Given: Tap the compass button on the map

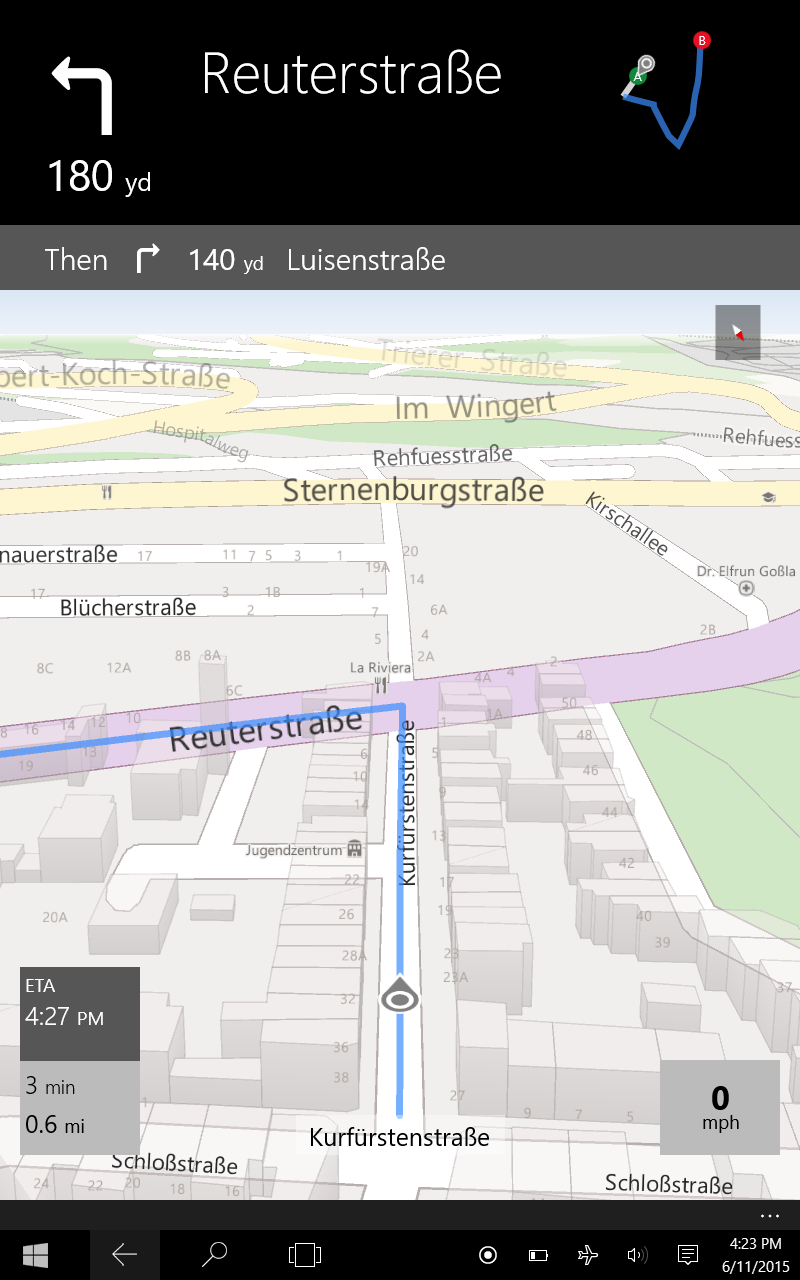Looking at the screenshot, I should (x=738, y=332).
